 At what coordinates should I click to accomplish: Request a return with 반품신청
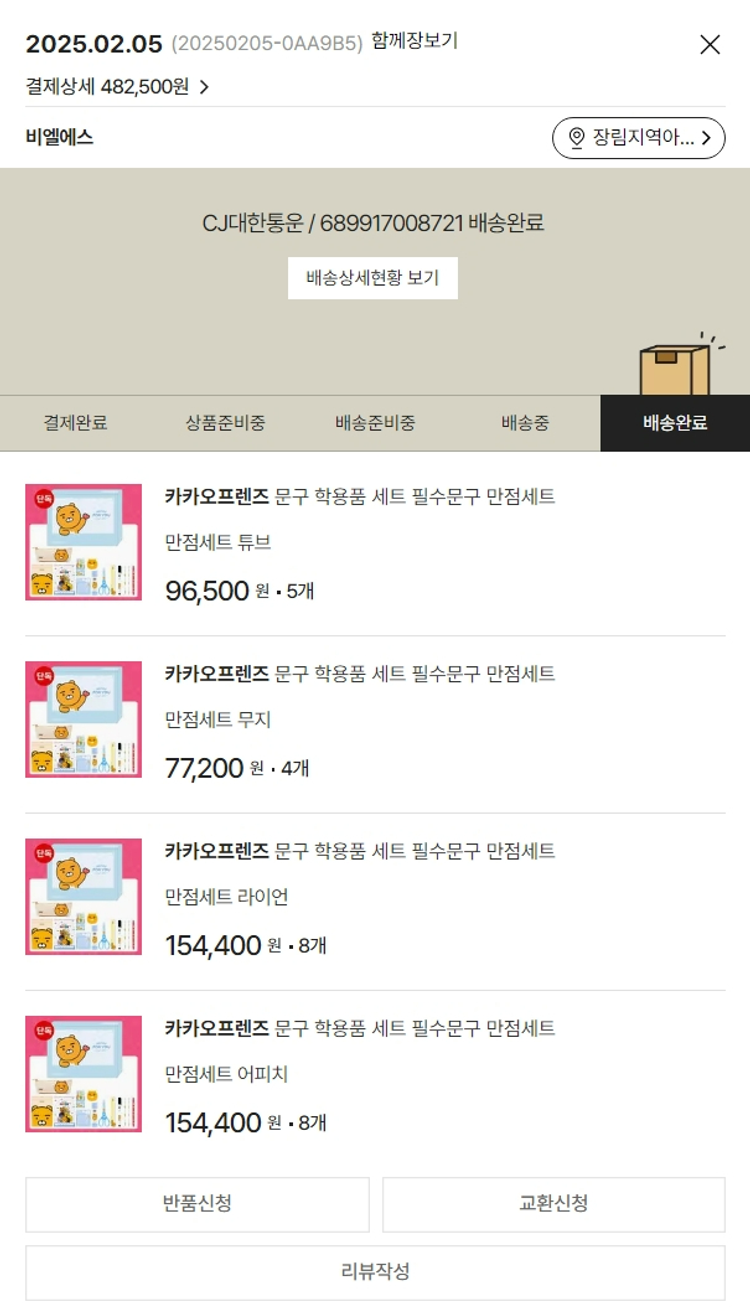point(197,1204)
